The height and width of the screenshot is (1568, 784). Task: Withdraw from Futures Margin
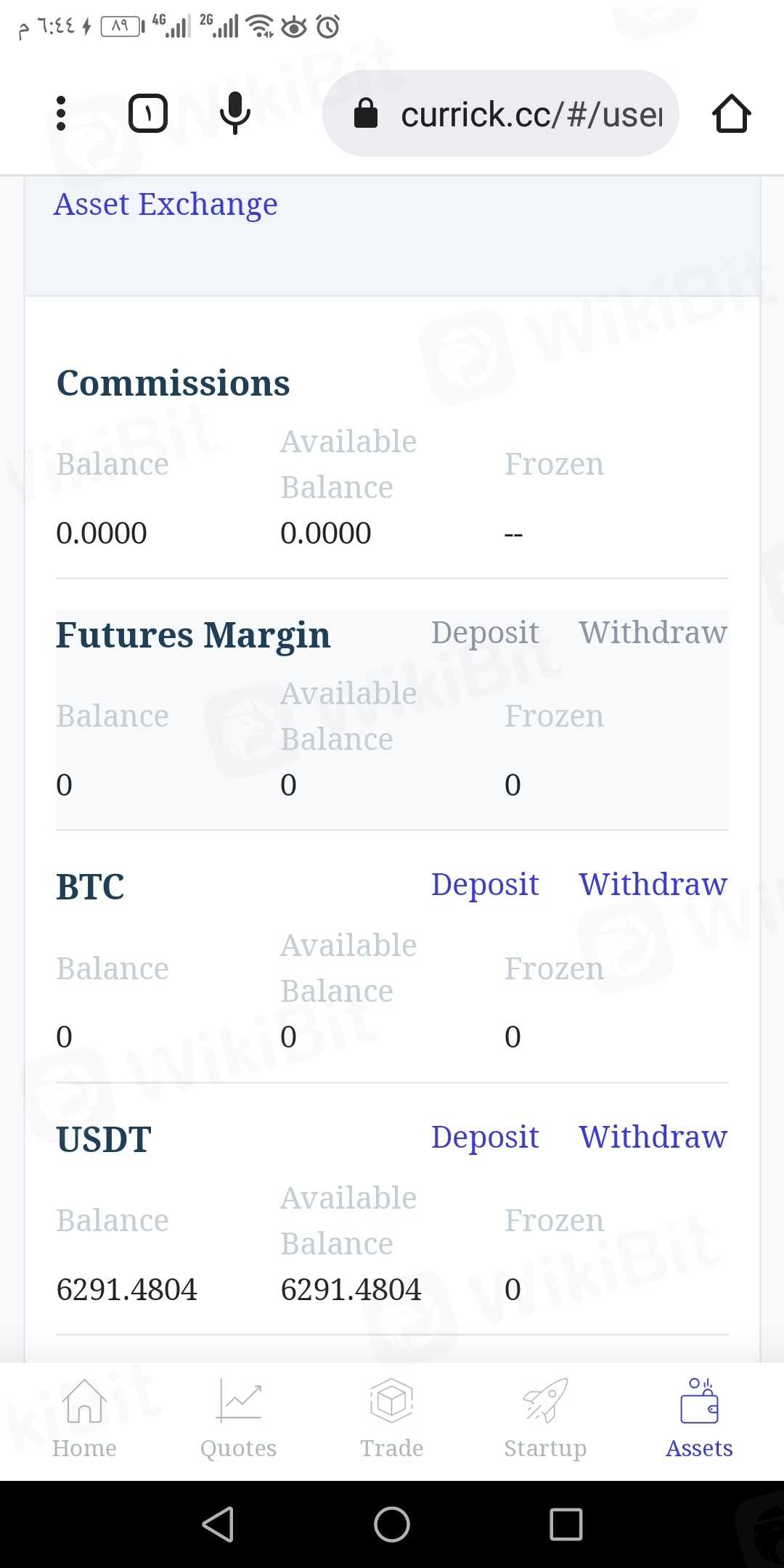pos(653,632)
